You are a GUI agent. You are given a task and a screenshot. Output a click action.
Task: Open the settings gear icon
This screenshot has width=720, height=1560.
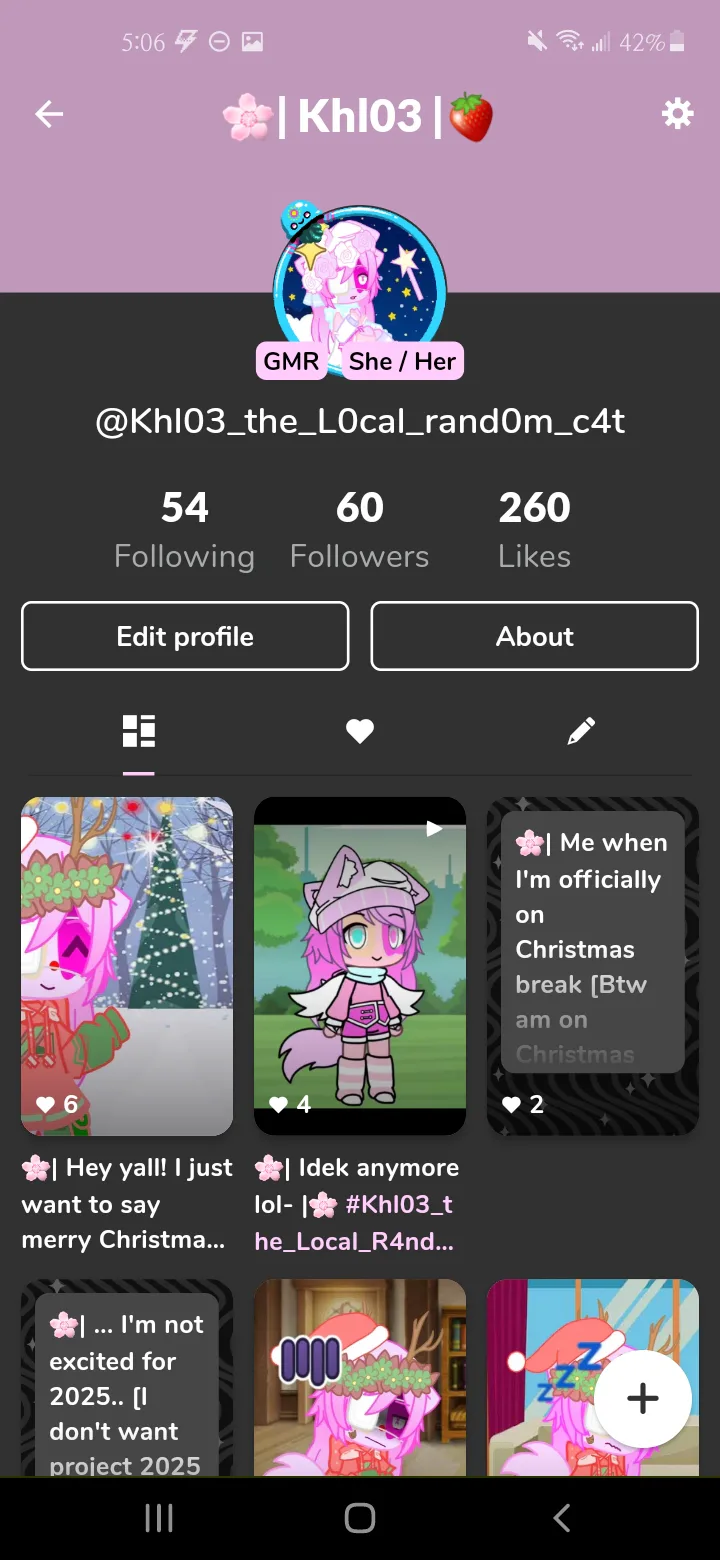[677, 115]
